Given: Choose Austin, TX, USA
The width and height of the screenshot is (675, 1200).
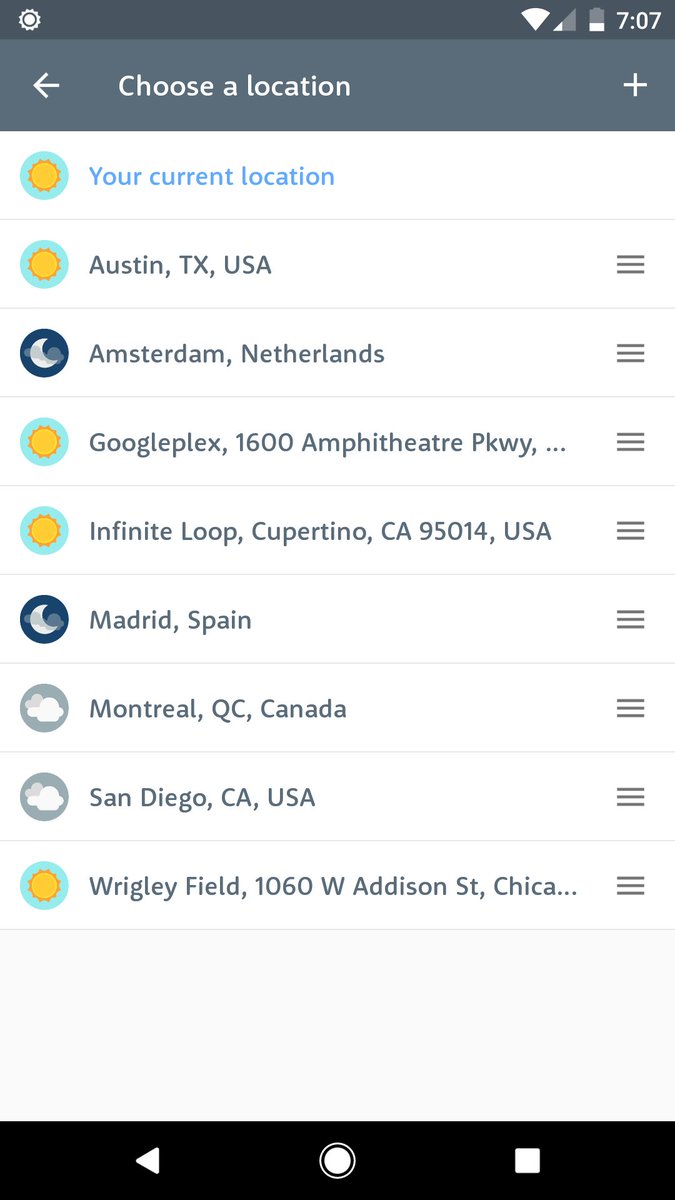Looking at the screenshot, I should coord(337,265).
